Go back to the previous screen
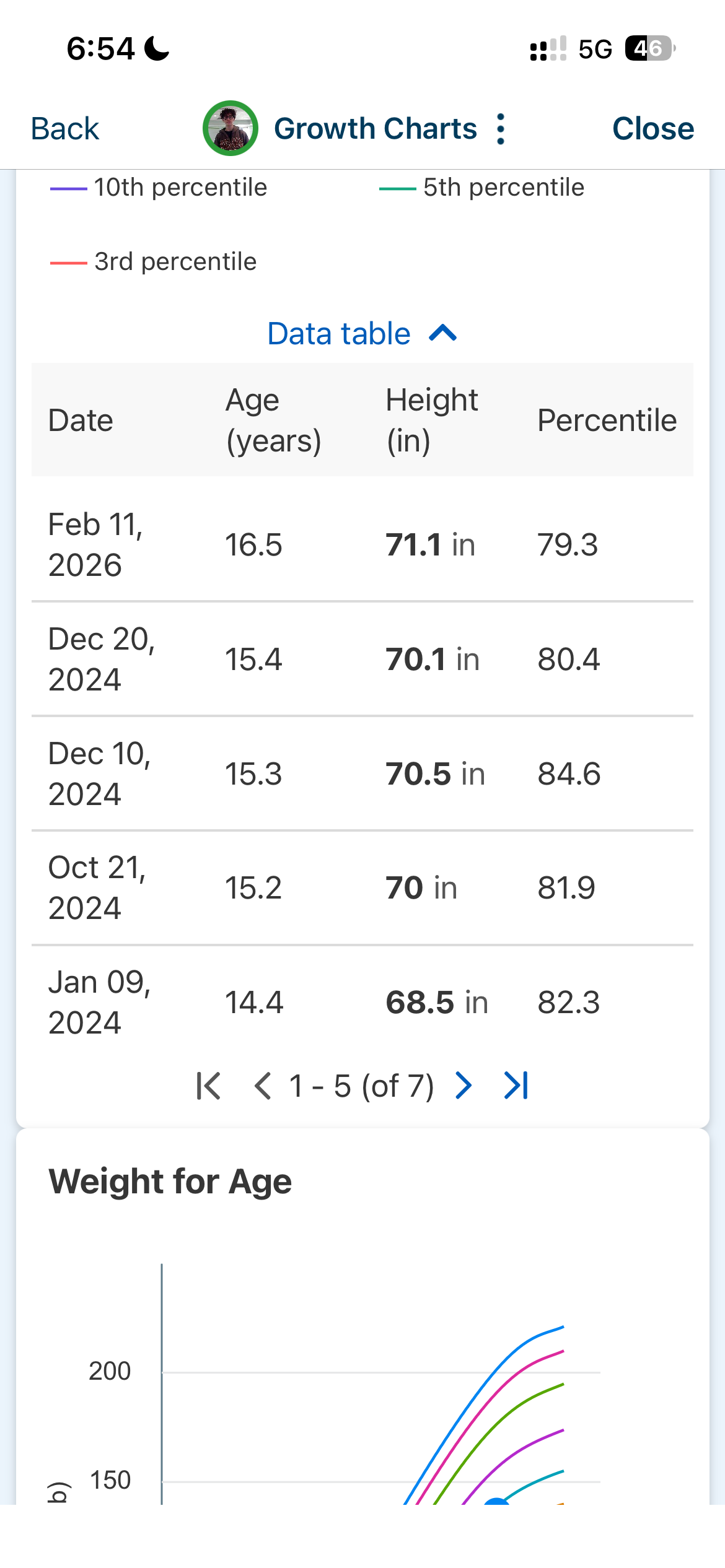The width and height of the screenshot is (725, 1568). (x=64, y=129)
